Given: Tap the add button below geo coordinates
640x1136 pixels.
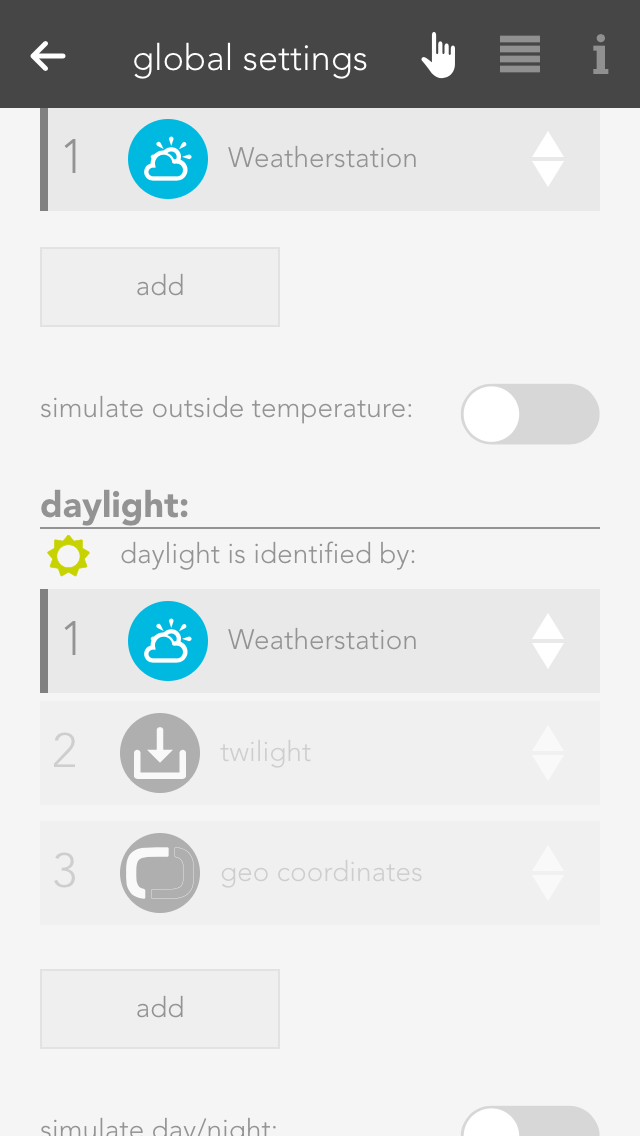Looking at the screenshot, I should pyautogui.click(x=160, y=1008).
